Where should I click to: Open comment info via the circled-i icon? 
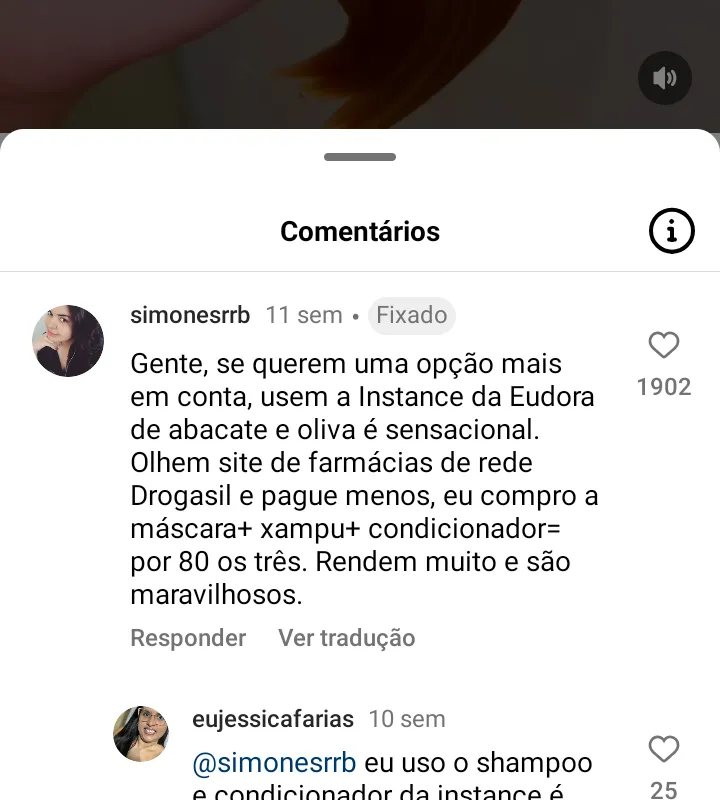point(671,231)
